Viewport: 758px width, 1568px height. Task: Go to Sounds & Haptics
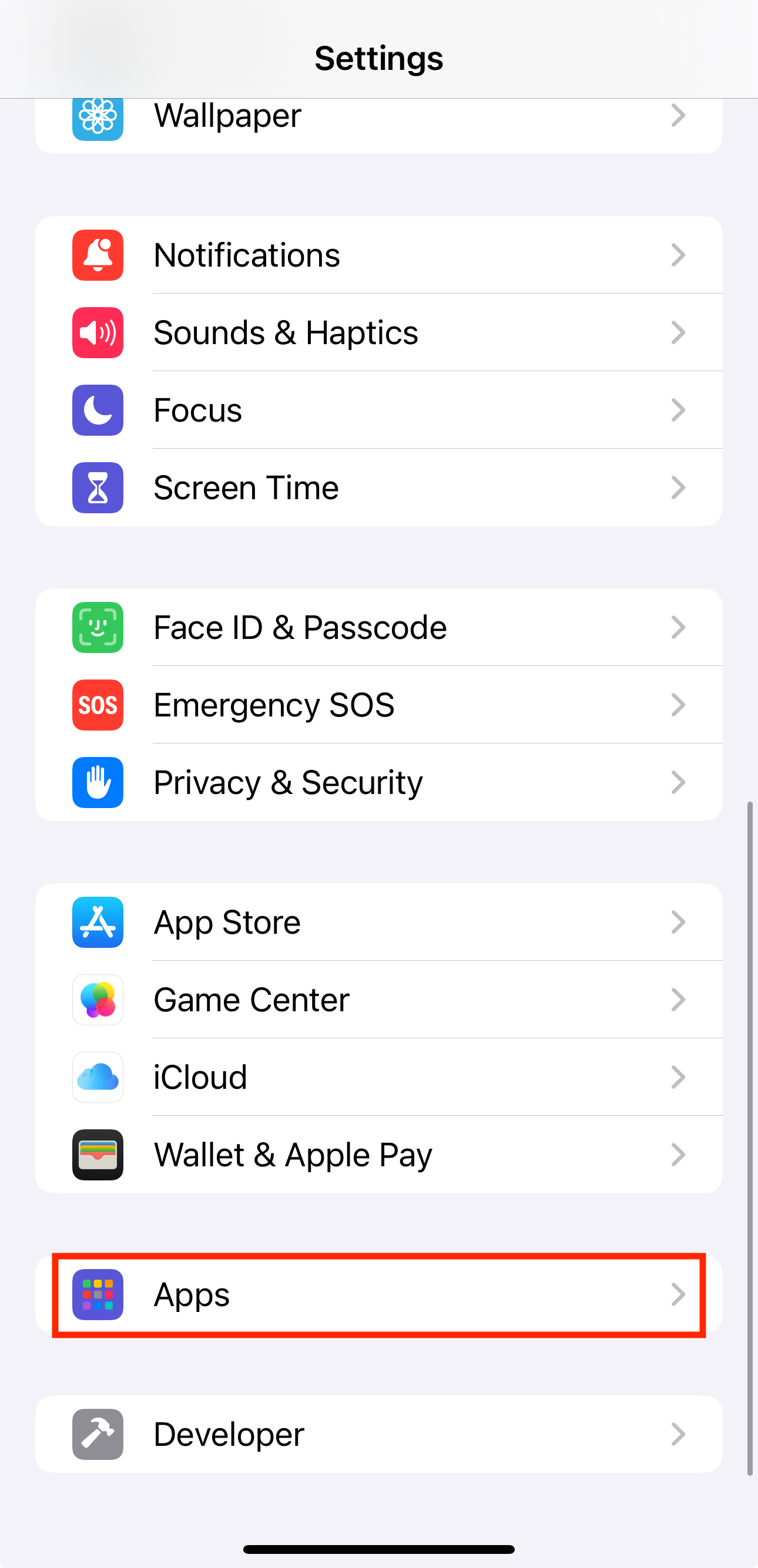(377, 332)
